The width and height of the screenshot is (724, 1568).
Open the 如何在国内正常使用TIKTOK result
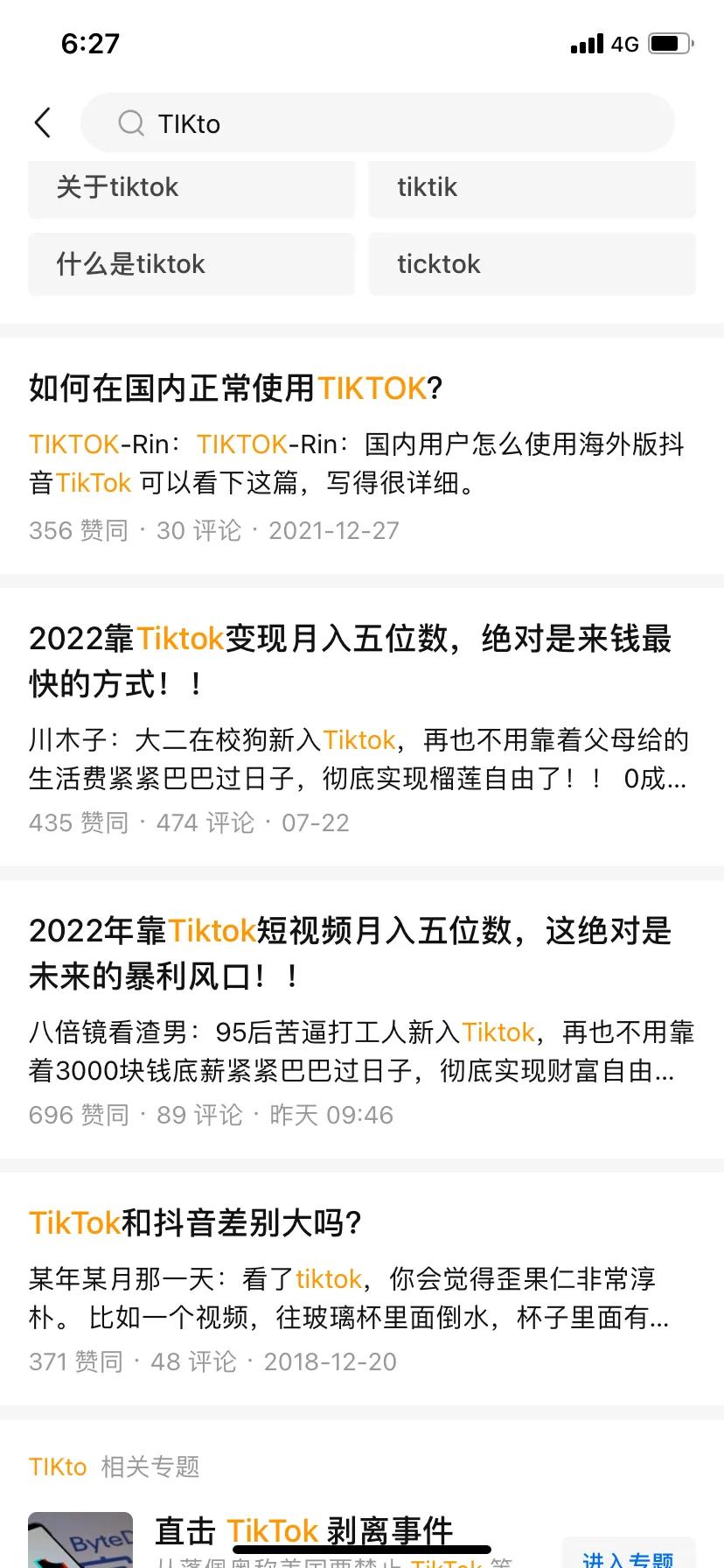[x=234, y=387]
